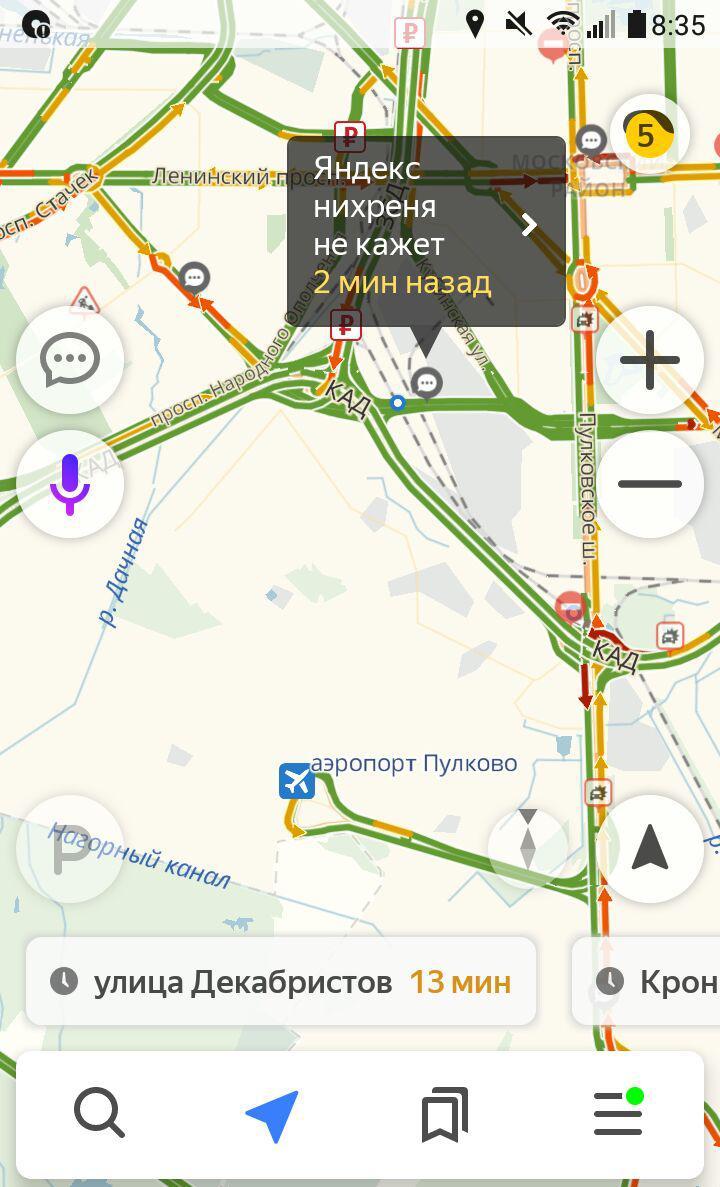Open the hamburger menu

click(x=619, y=1112)
